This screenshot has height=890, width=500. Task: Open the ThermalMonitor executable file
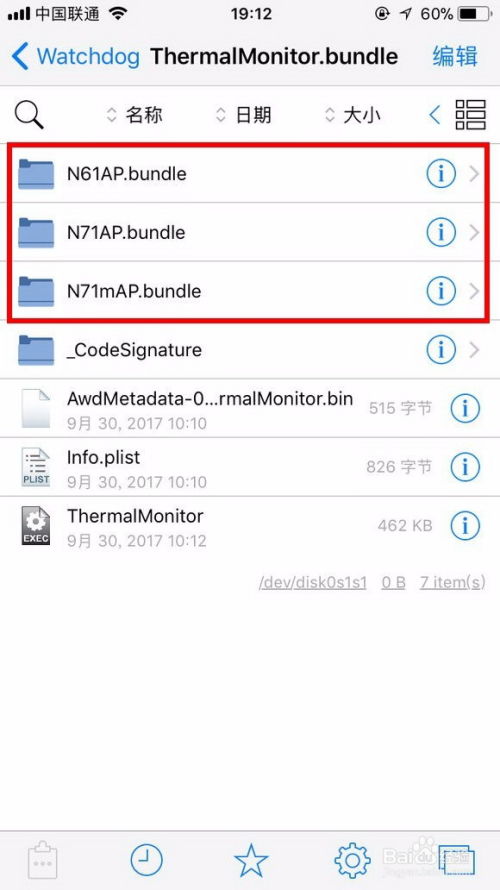(250, 526)
